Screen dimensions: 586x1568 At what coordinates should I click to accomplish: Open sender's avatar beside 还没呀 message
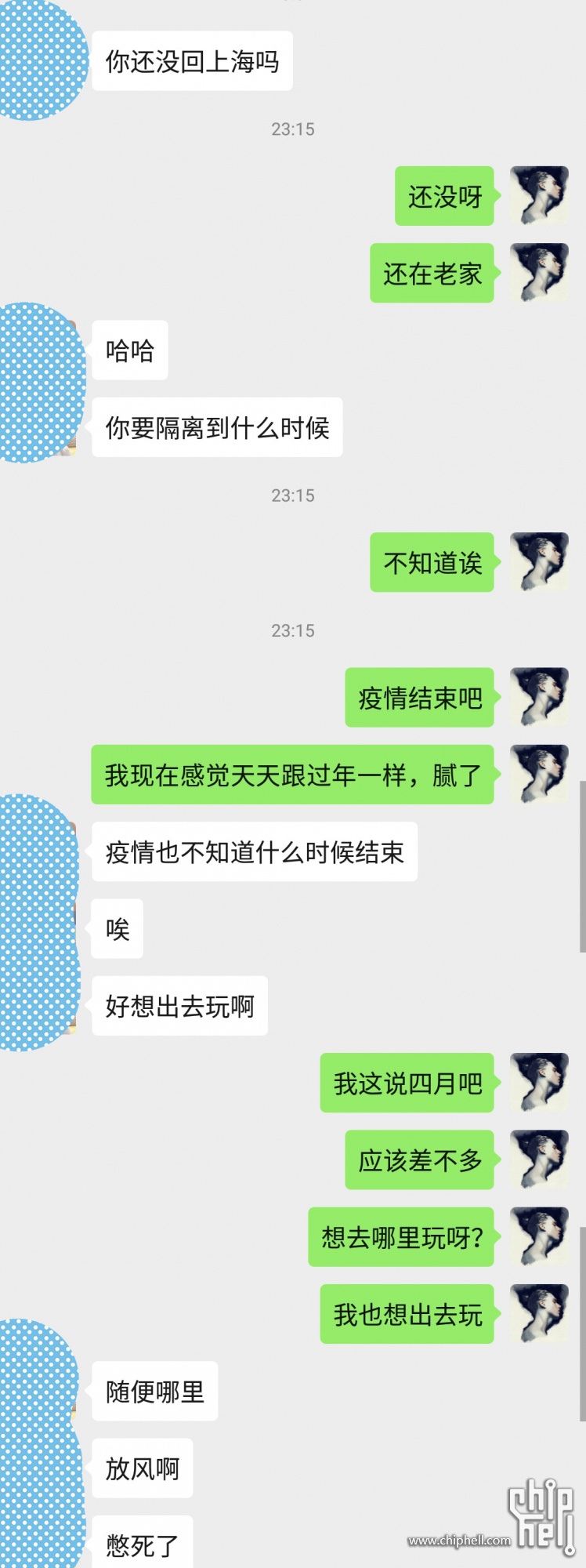coord(539,196)
